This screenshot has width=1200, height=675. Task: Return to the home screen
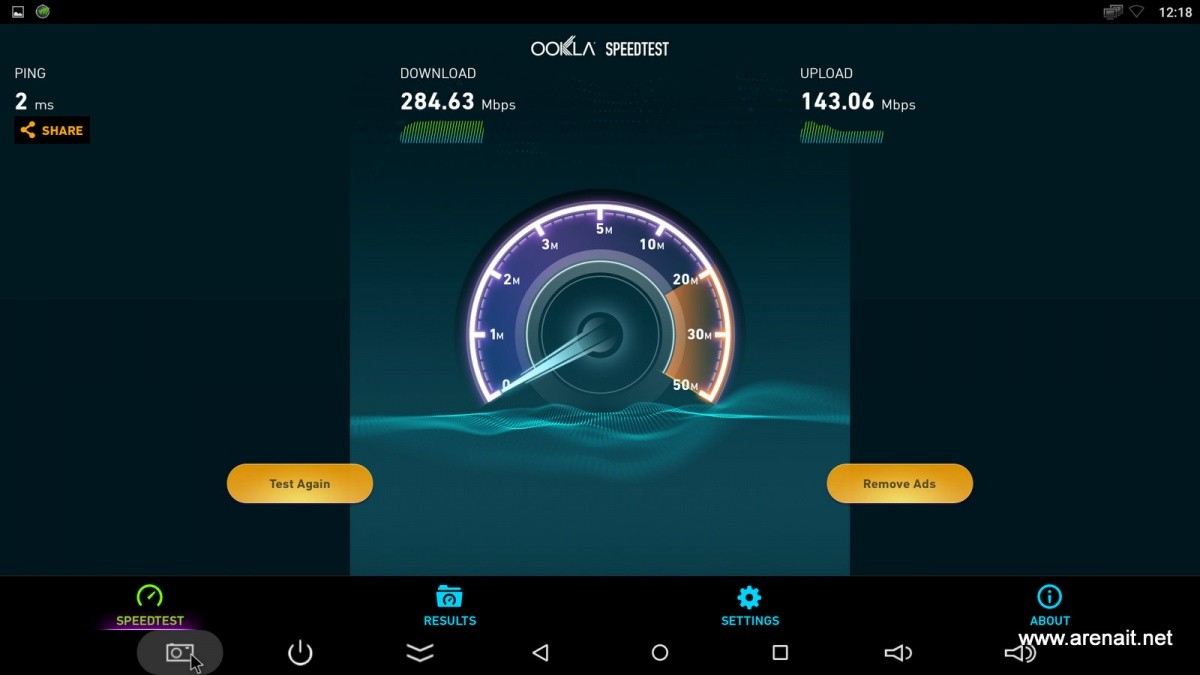point(660,653)
